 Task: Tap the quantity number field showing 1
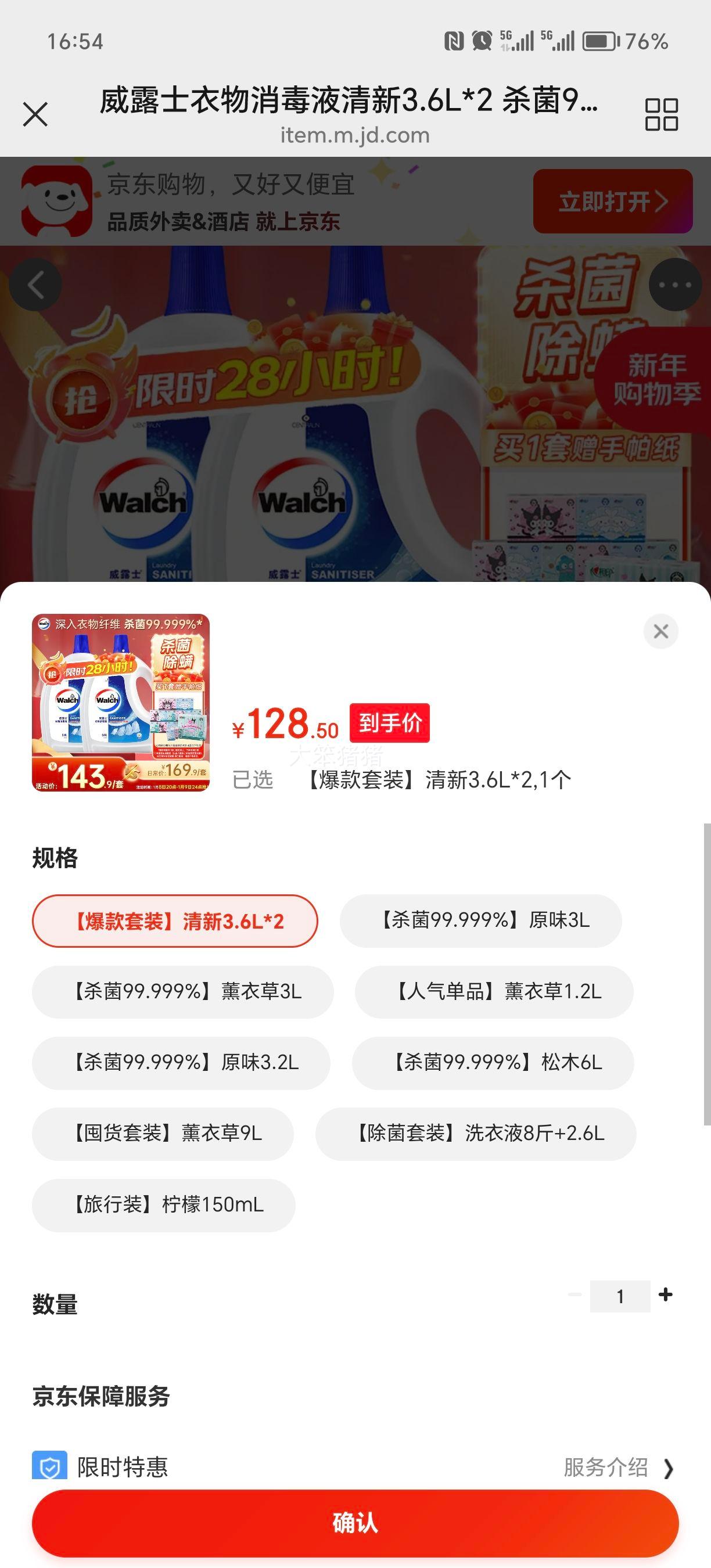(x=620, y=1295)
